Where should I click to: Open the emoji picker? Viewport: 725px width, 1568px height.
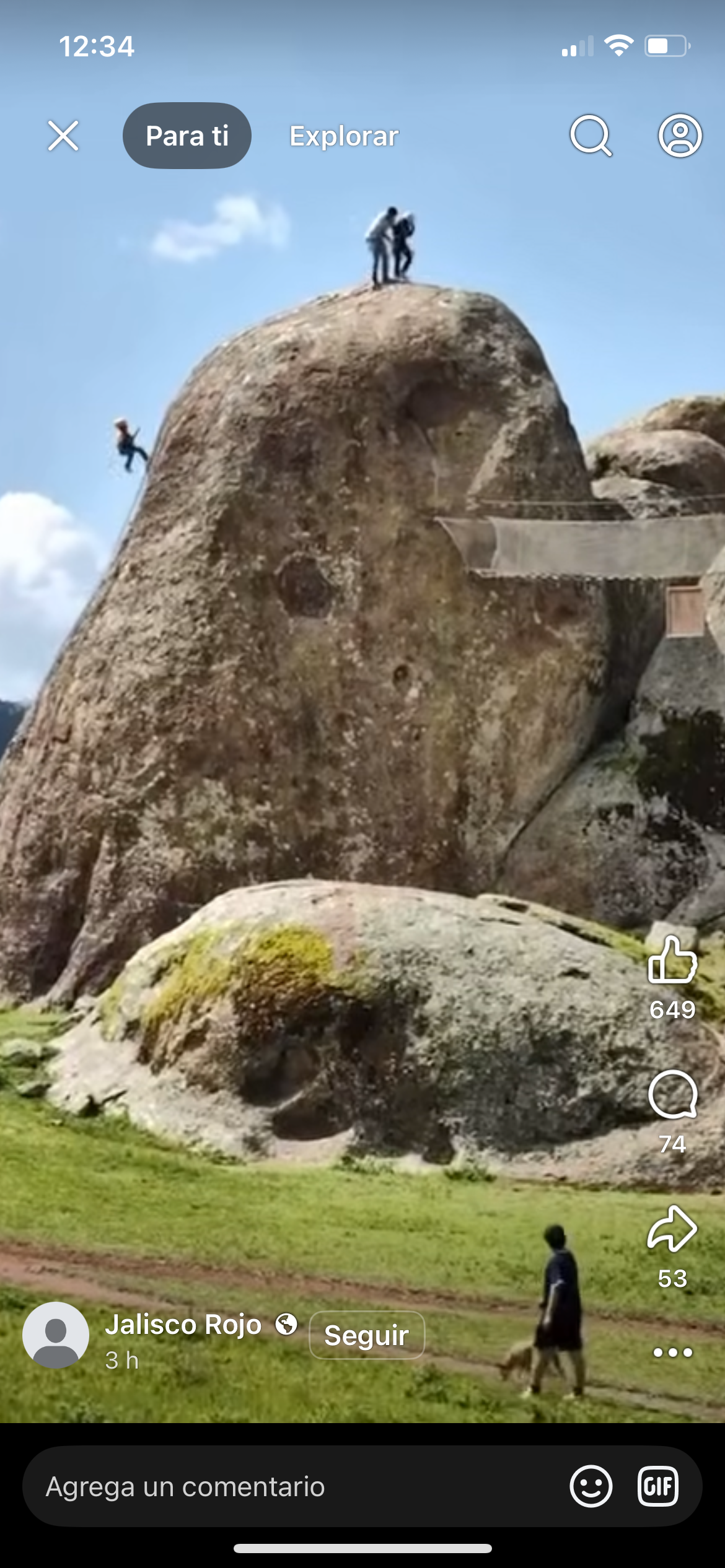click(591, 1486)
